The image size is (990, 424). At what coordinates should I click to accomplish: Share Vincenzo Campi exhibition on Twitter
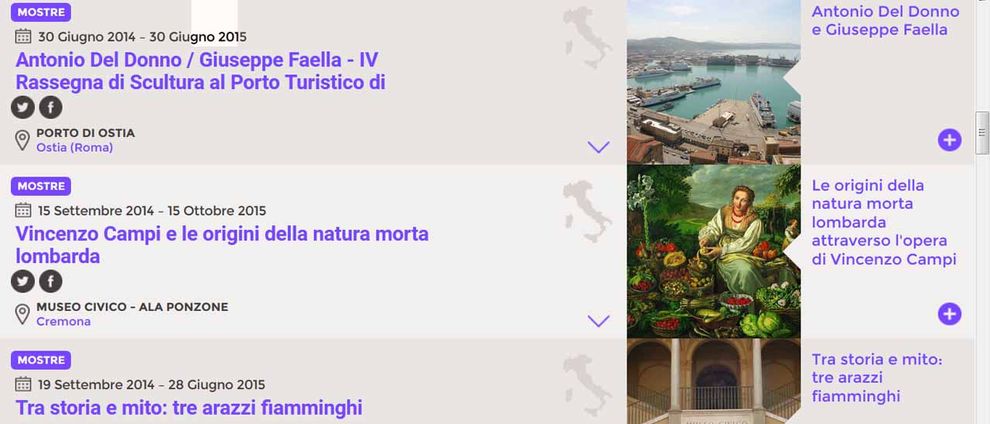pos(23,281)
